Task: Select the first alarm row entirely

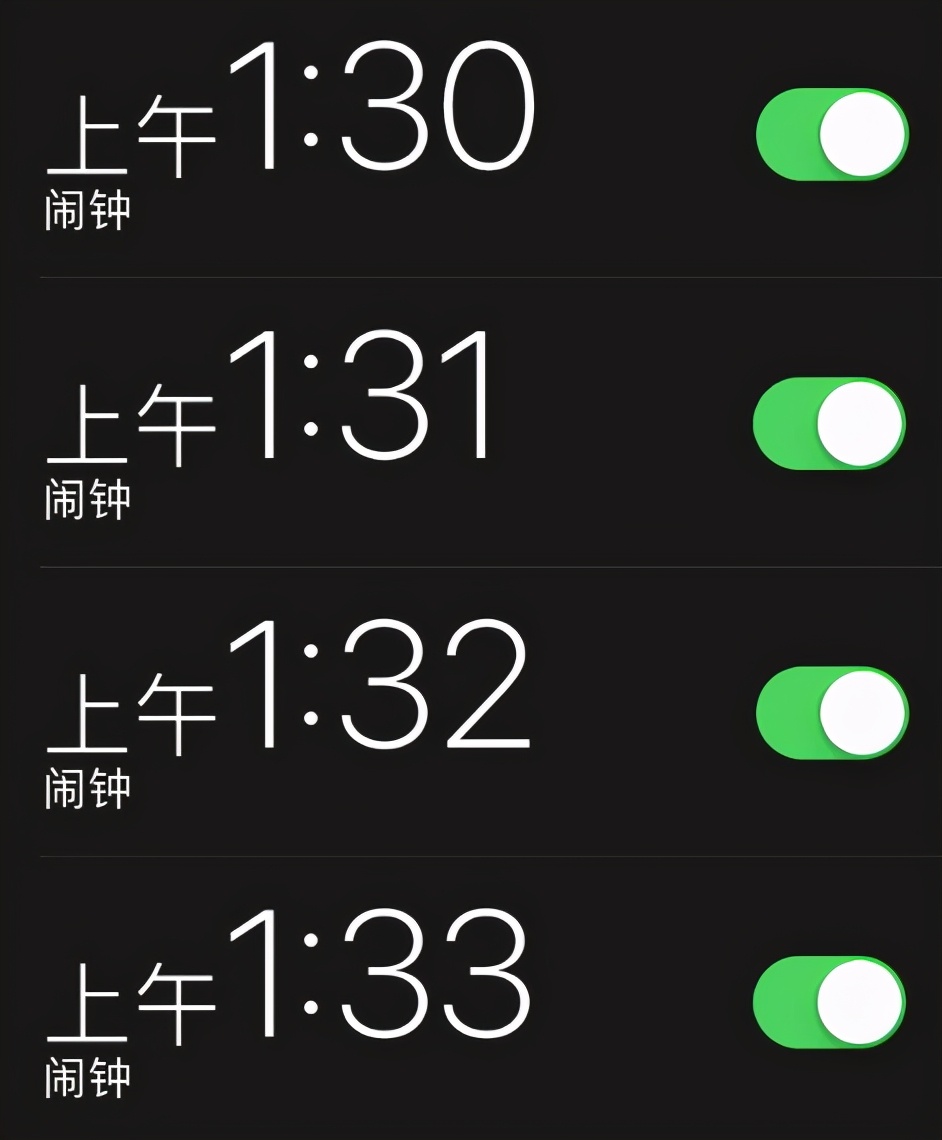Action: pos(400,140)
